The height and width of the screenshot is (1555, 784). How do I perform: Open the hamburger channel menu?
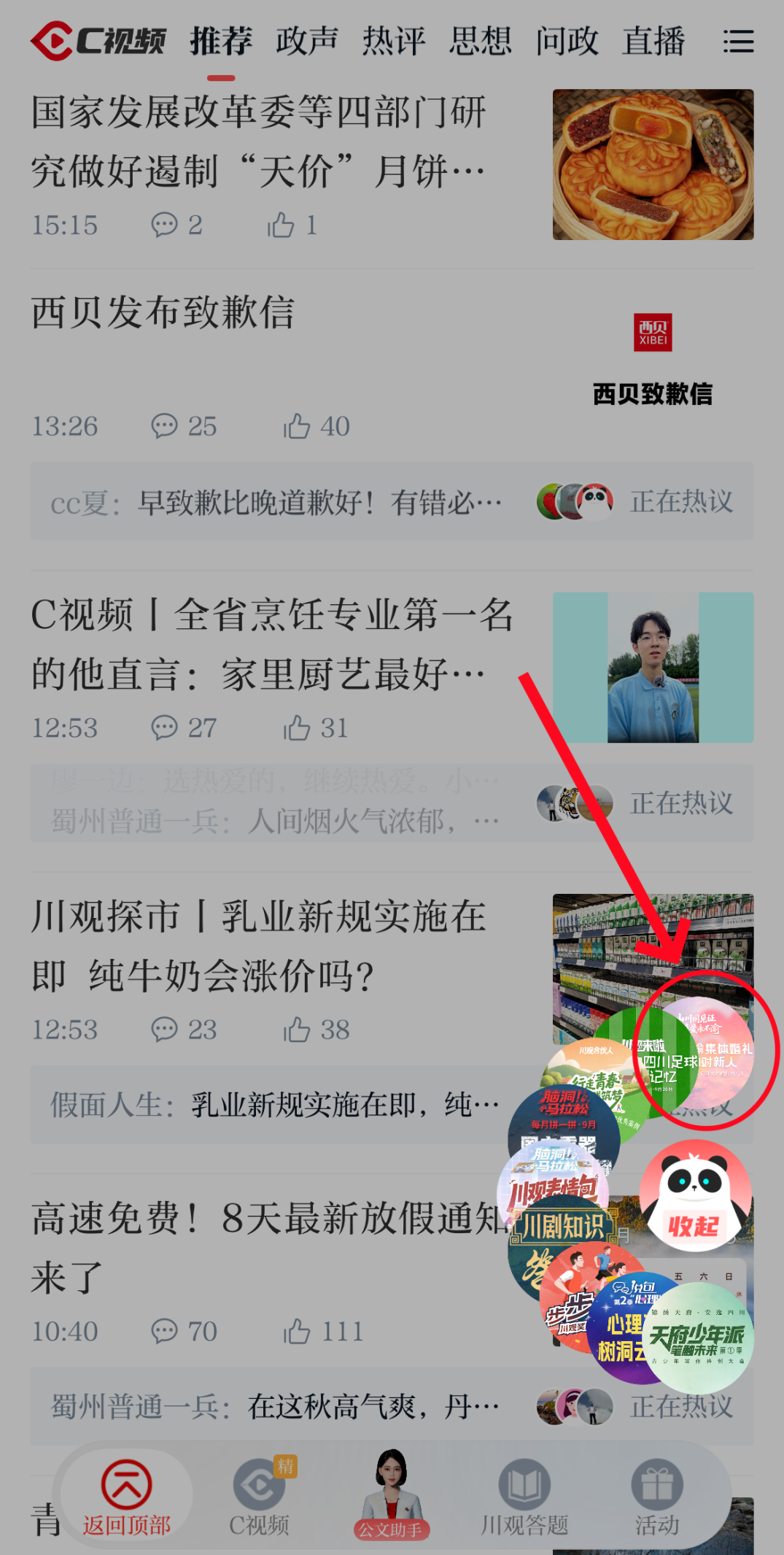coord(738,41)
